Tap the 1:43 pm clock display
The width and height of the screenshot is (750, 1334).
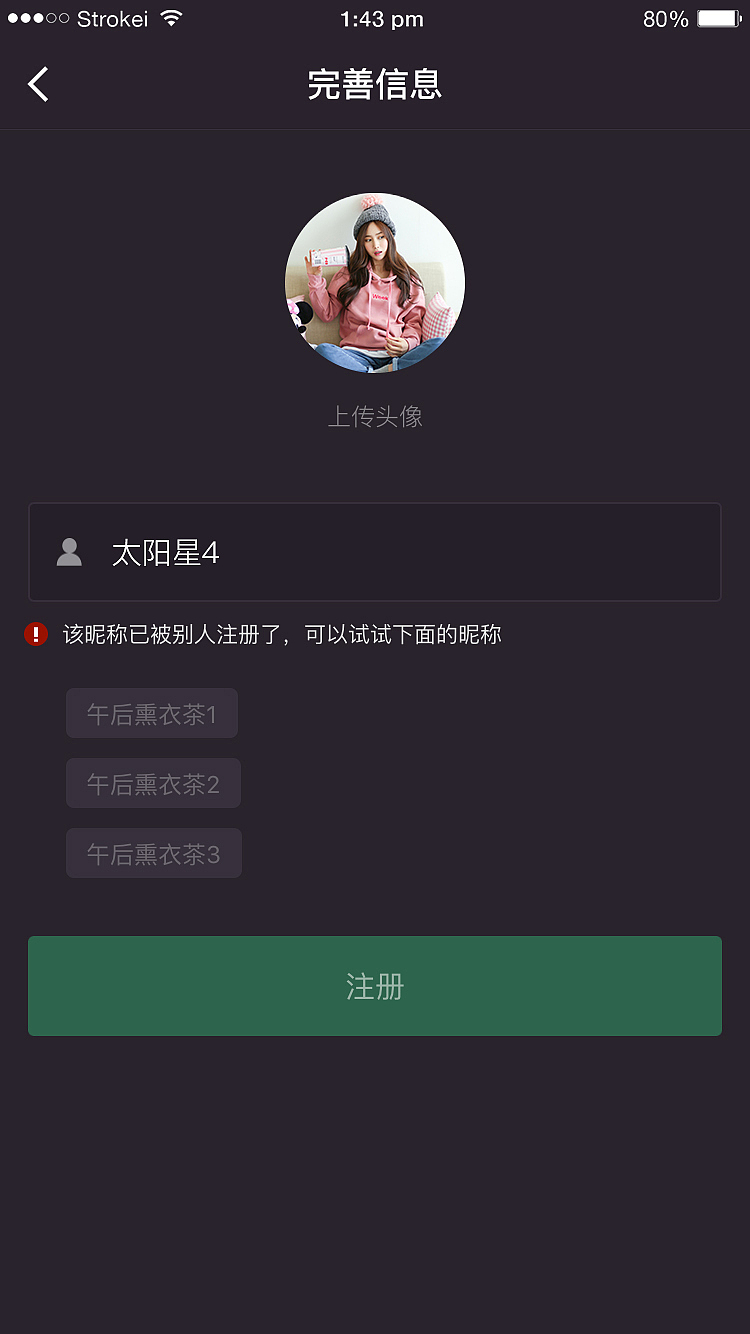point(381,17)
